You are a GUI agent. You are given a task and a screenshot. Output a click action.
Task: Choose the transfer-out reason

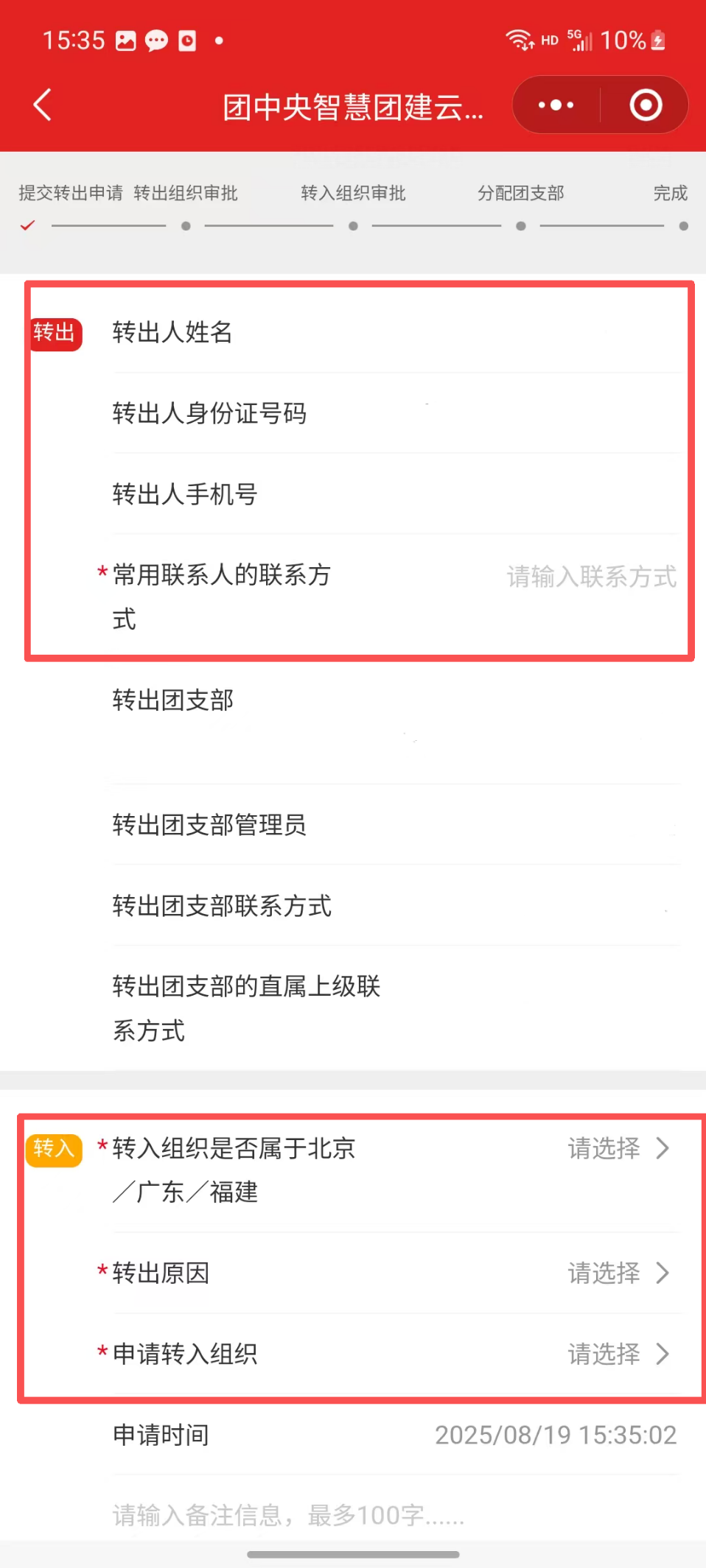coord(618,1273)
